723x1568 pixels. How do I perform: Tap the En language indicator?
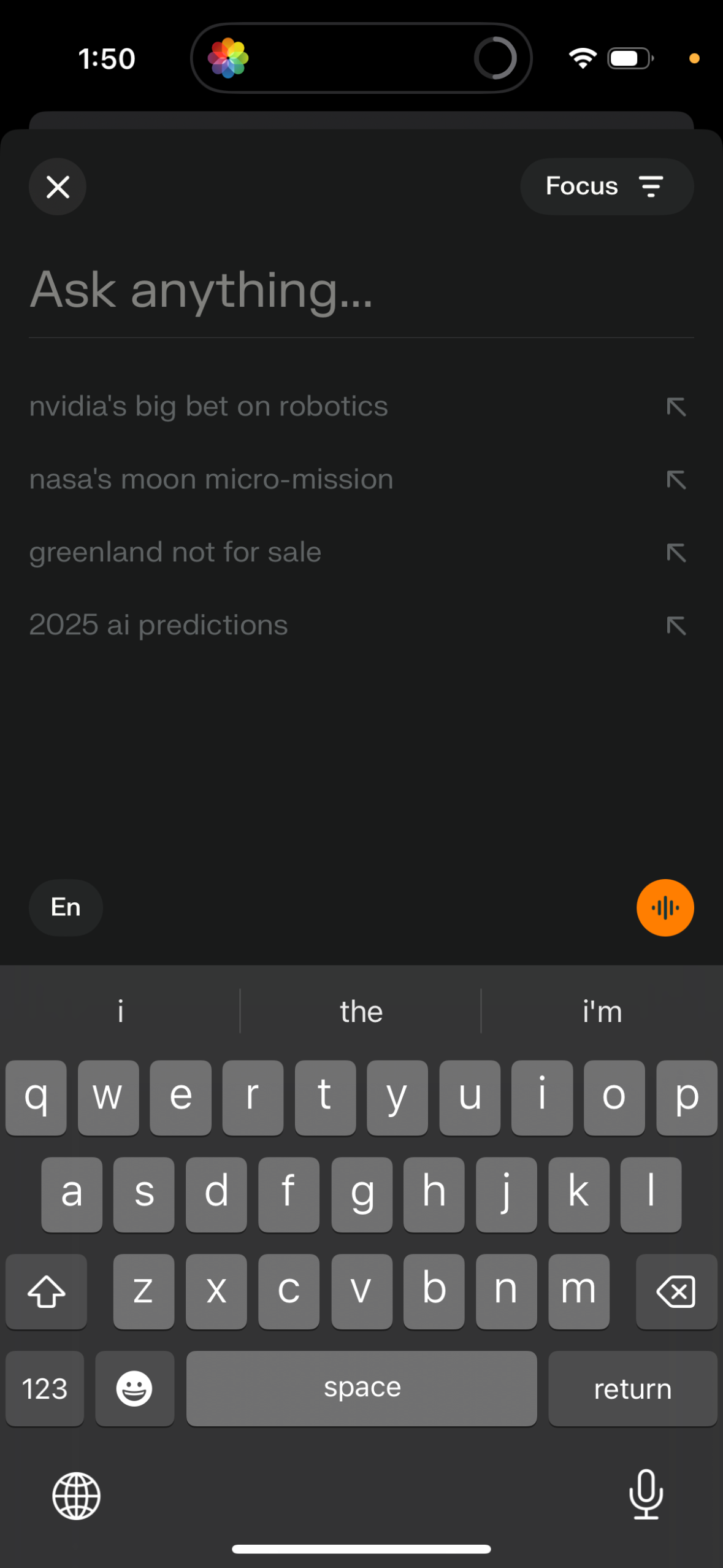(x=65, y=907)
